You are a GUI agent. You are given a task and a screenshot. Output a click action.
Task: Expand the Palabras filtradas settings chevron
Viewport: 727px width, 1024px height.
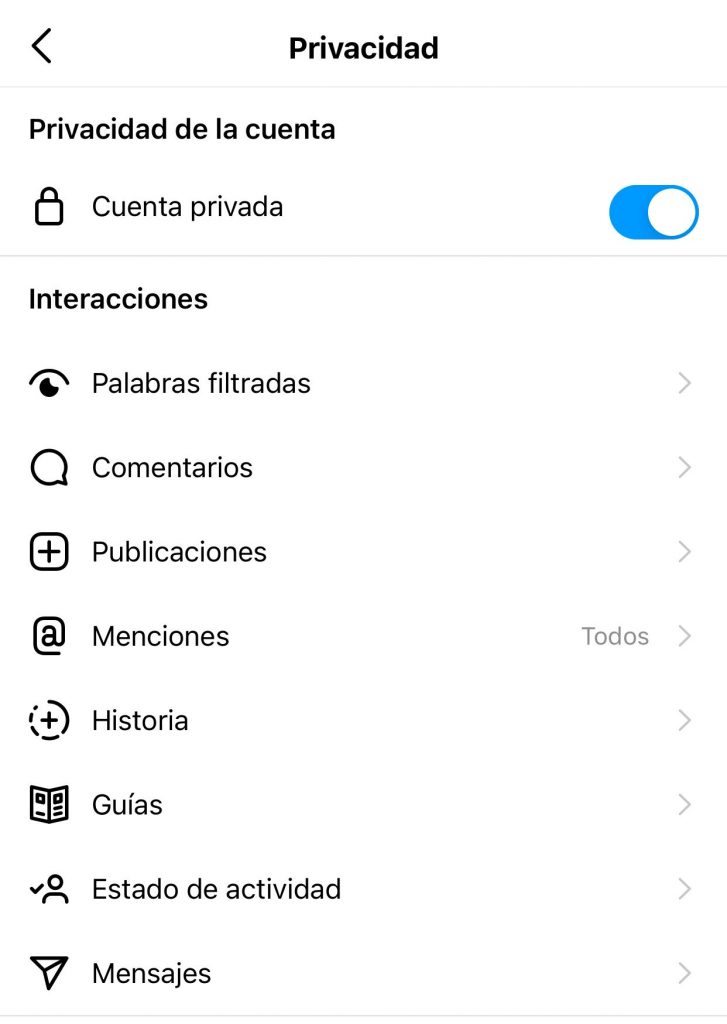[685, 383]
